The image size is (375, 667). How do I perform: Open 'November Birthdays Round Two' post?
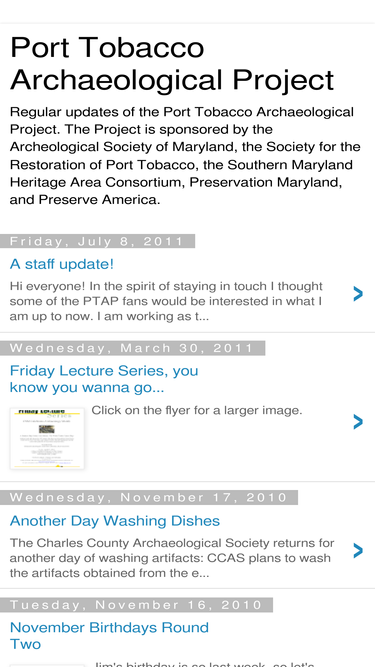click(x=109, y=636)
